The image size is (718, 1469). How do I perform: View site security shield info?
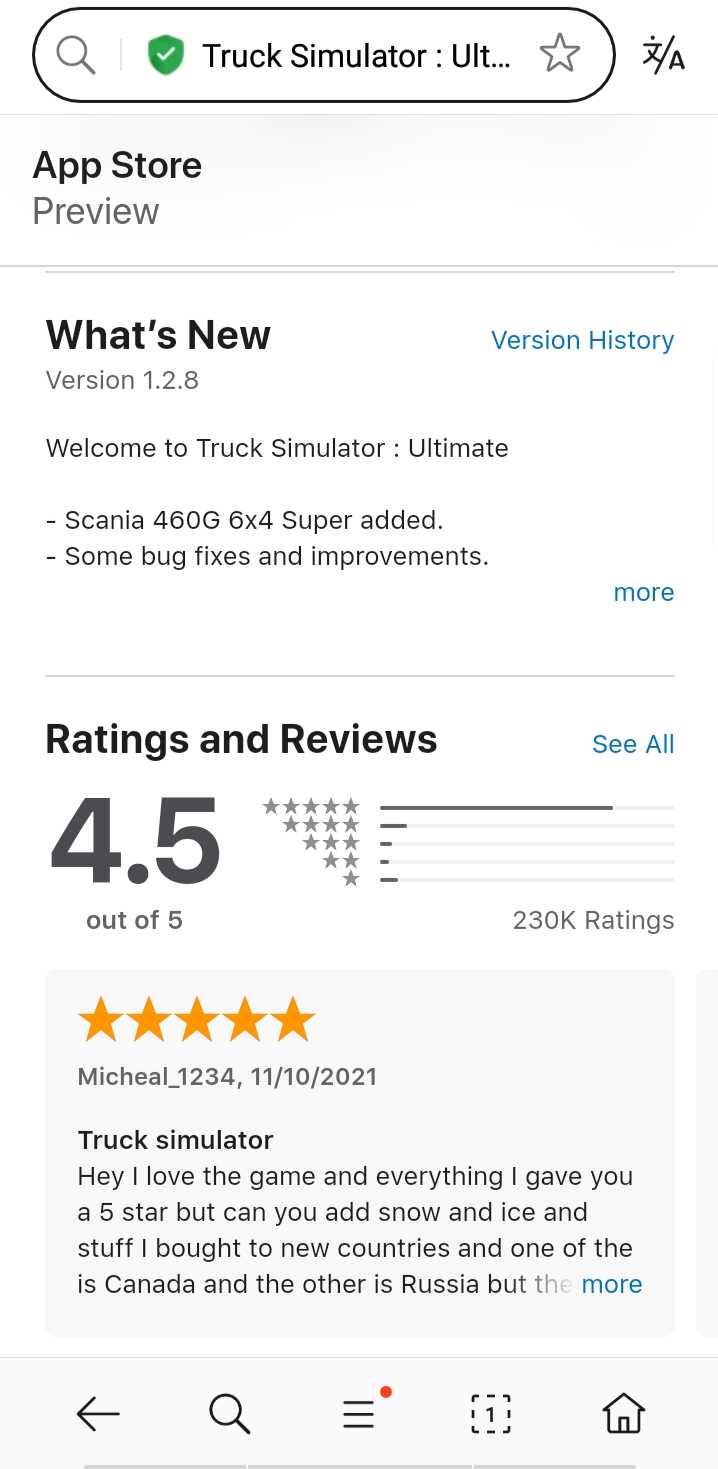166,55
